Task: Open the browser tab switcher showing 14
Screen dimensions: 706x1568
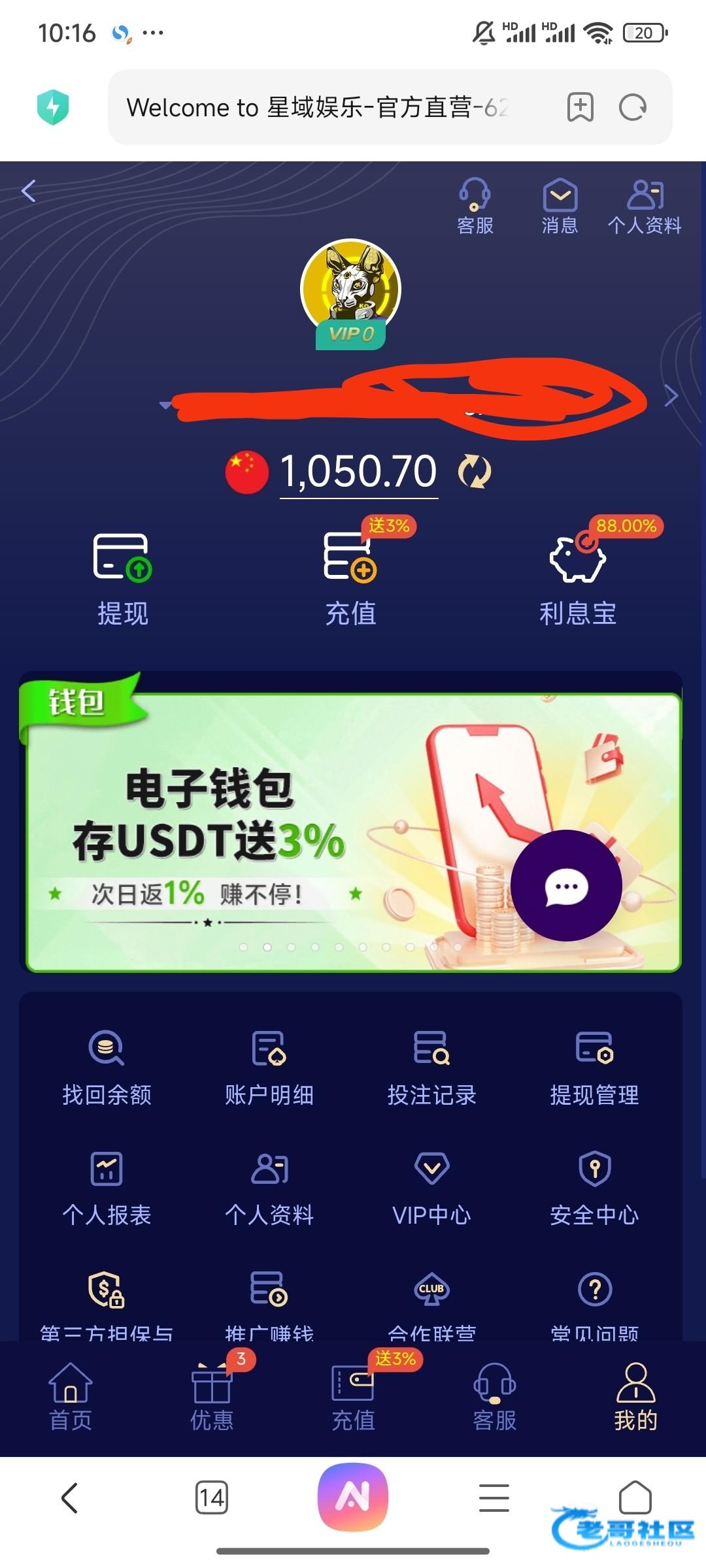Action: click(x=212, y=1497)
